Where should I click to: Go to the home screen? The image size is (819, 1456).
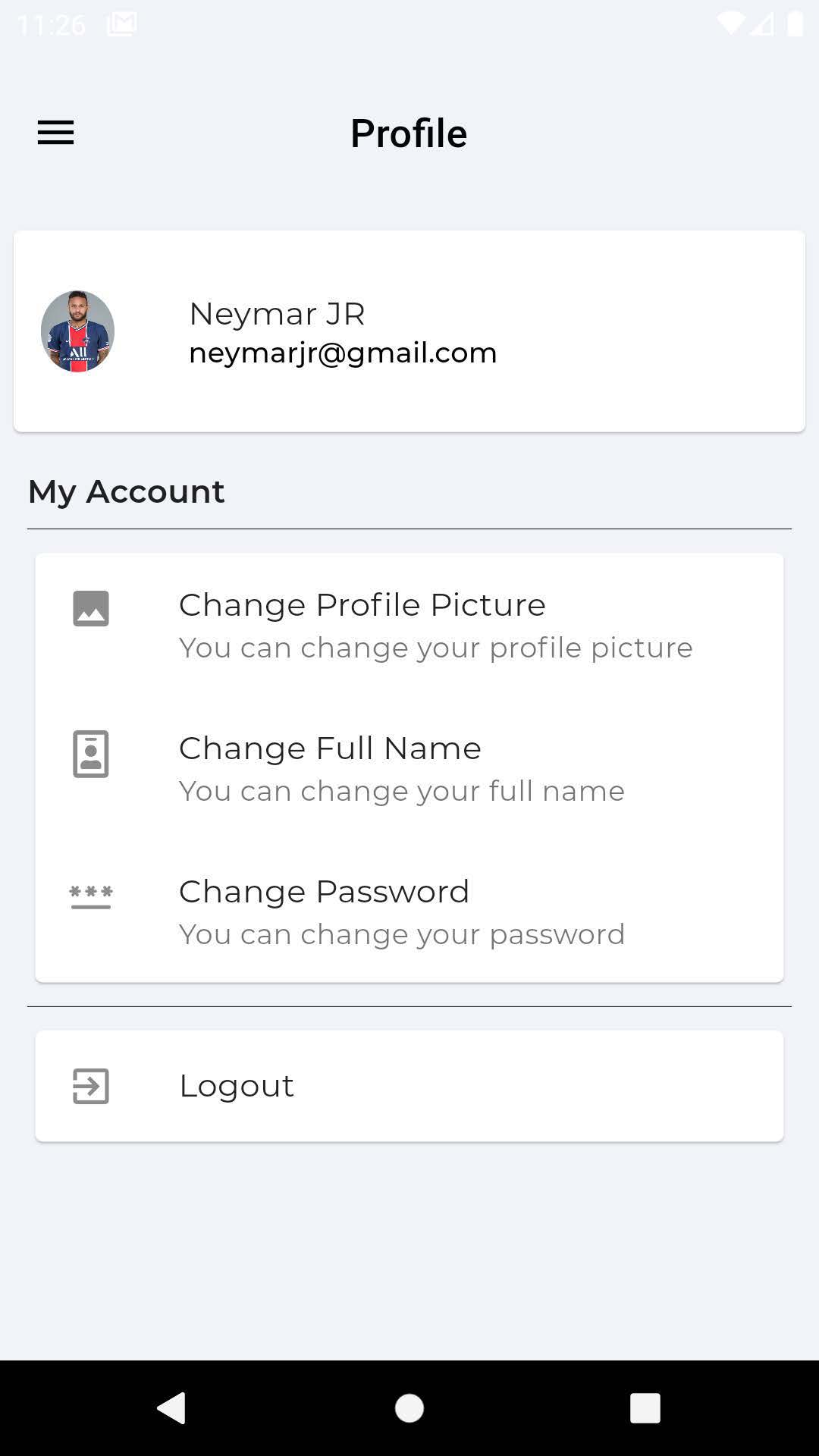(x=409, y=1408)
